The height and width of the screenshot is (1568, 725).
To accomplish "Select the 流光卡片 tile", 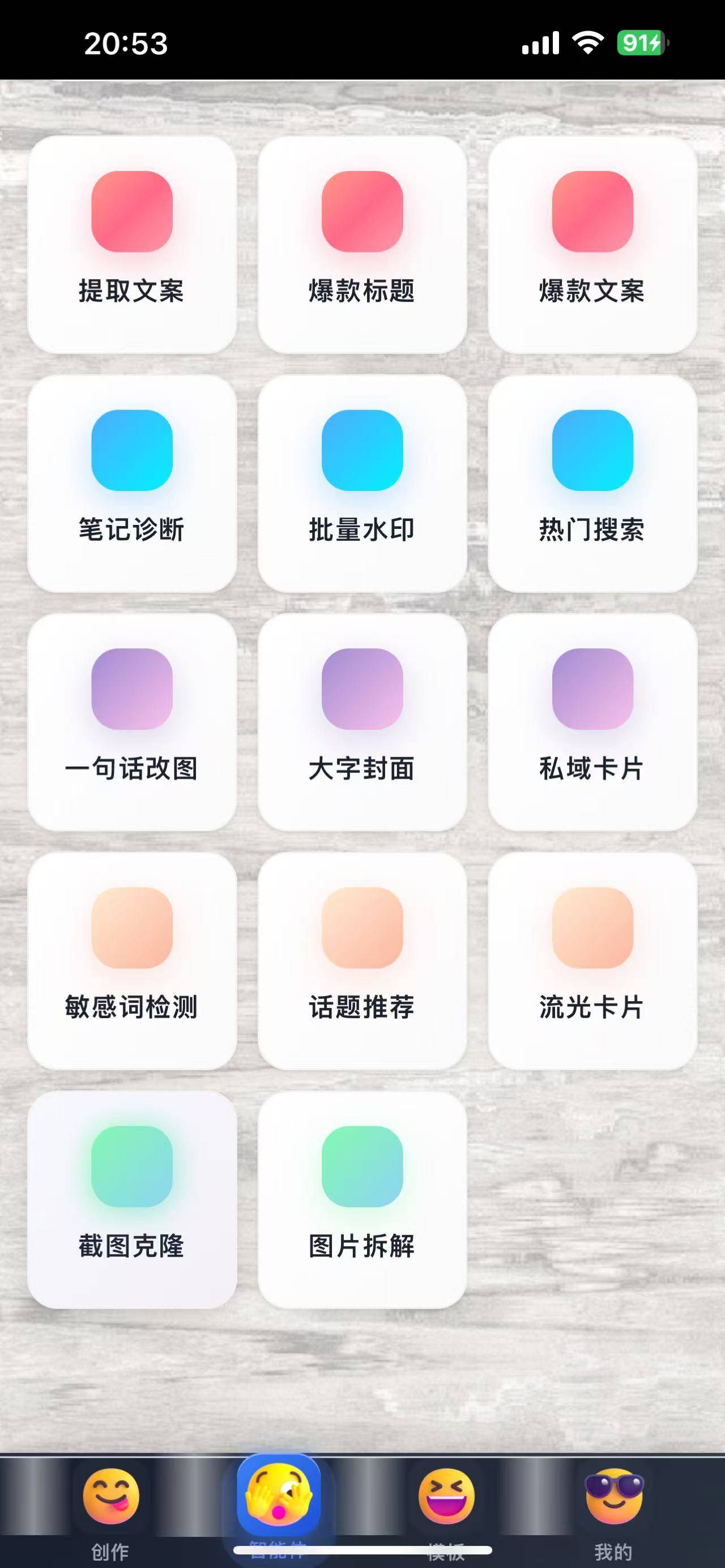I will coord(592,960).
